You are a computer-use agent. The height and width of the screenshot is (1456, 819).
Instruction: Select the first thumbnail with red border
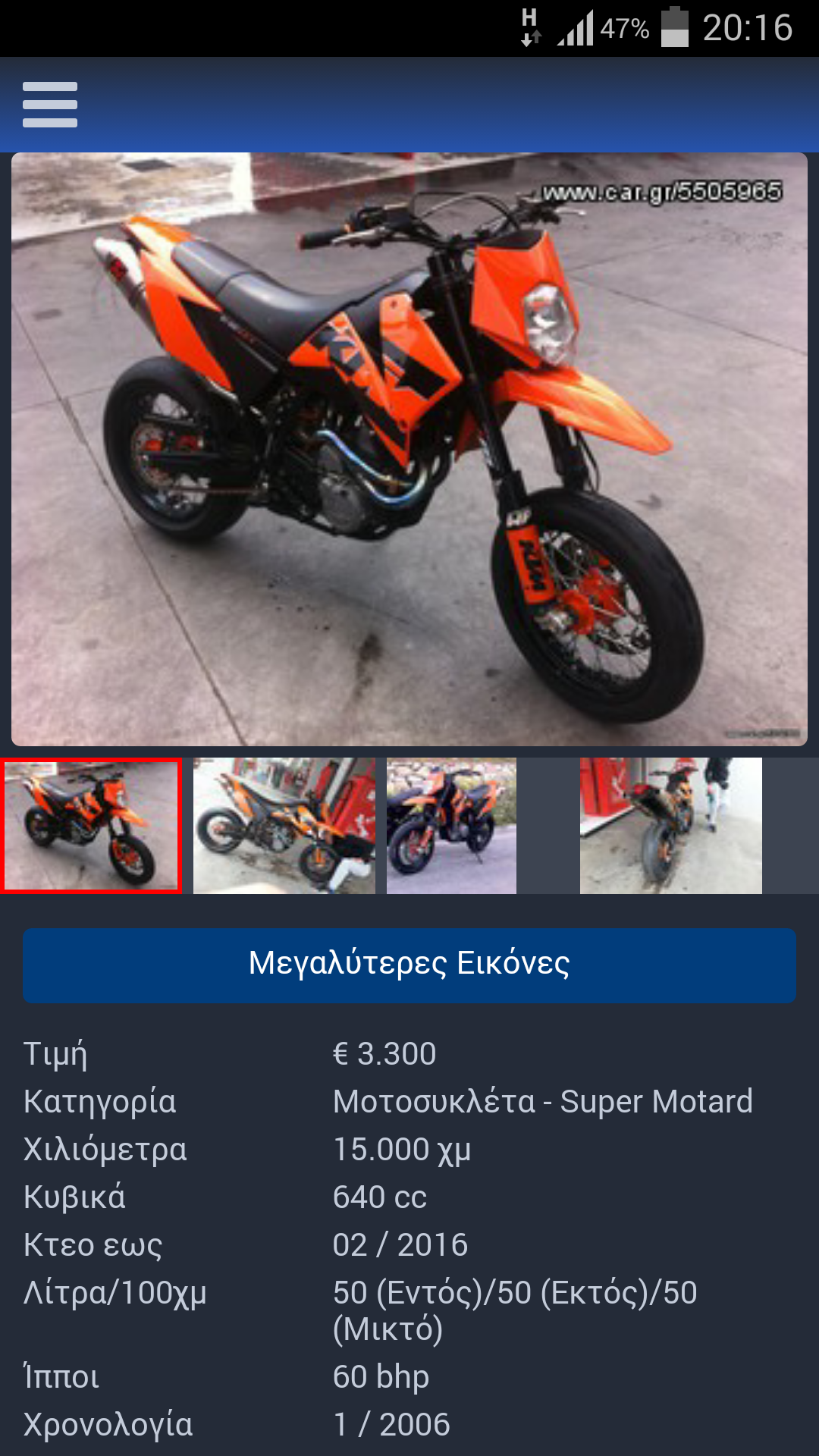pyautogui.click(x=91, y=826)
